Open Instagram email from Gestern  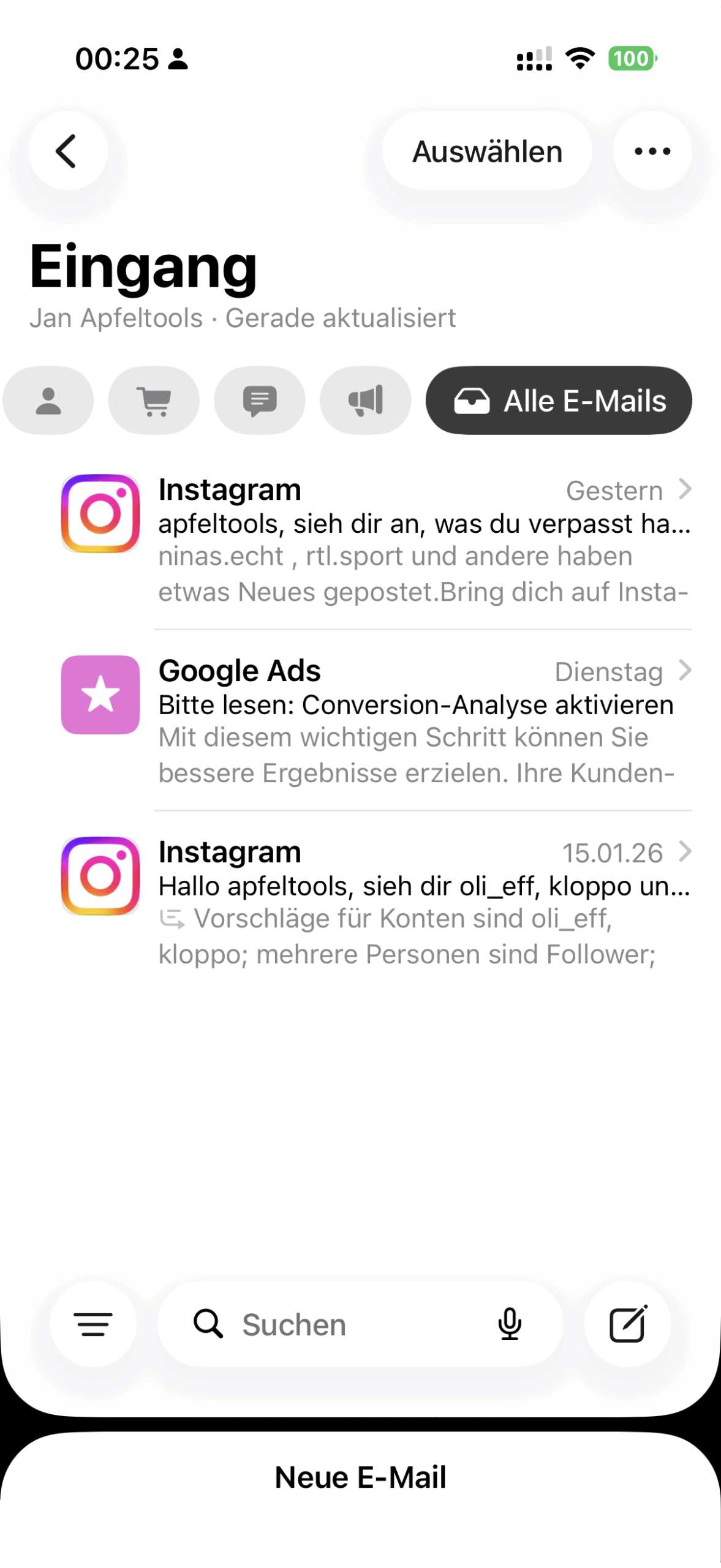[423, 539]
